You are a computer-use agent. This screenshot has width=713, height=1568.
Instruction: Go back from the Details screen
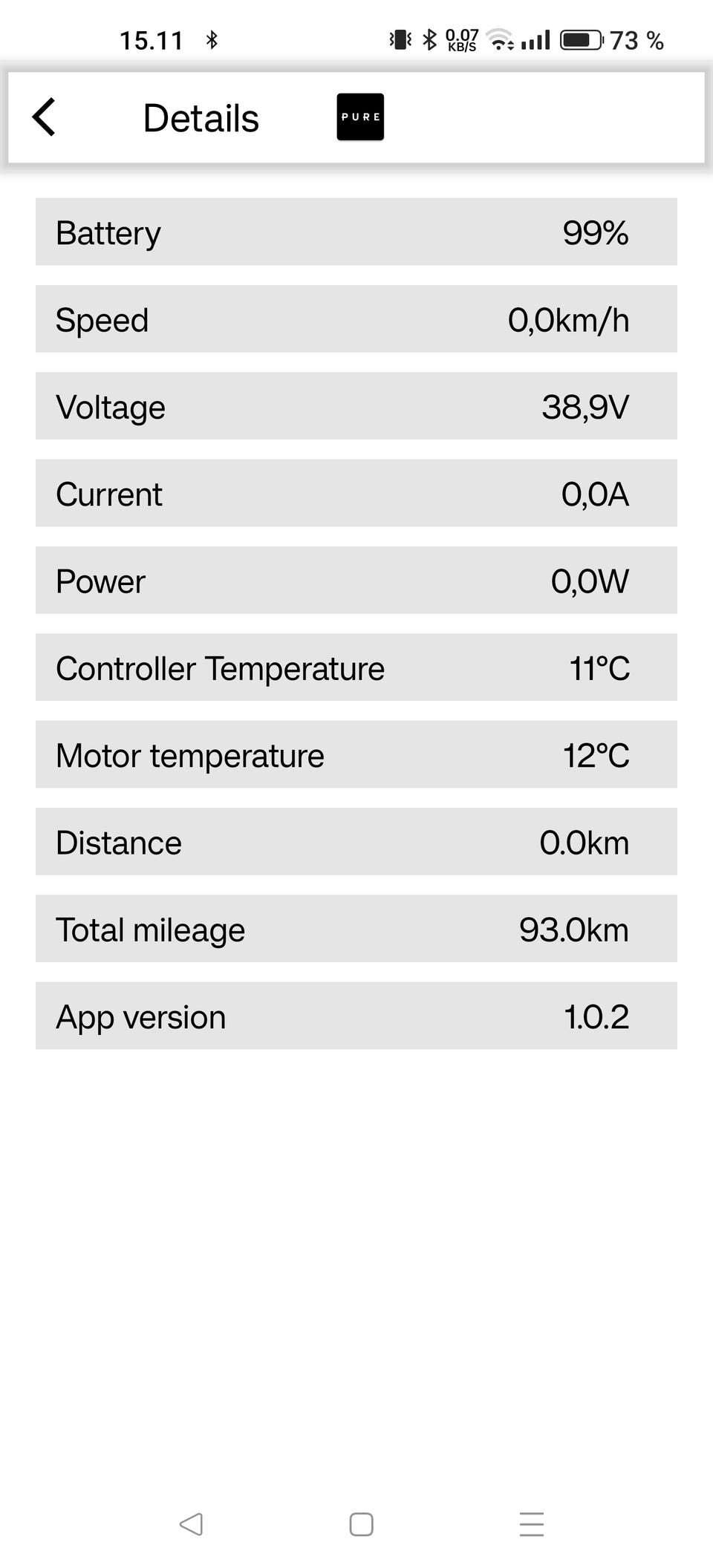tap(44, 117)
